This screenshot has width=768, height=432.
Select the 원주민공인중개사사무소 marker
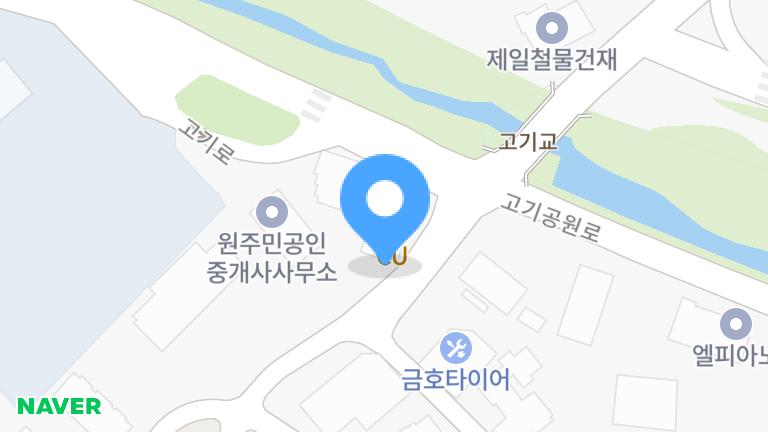271,211
